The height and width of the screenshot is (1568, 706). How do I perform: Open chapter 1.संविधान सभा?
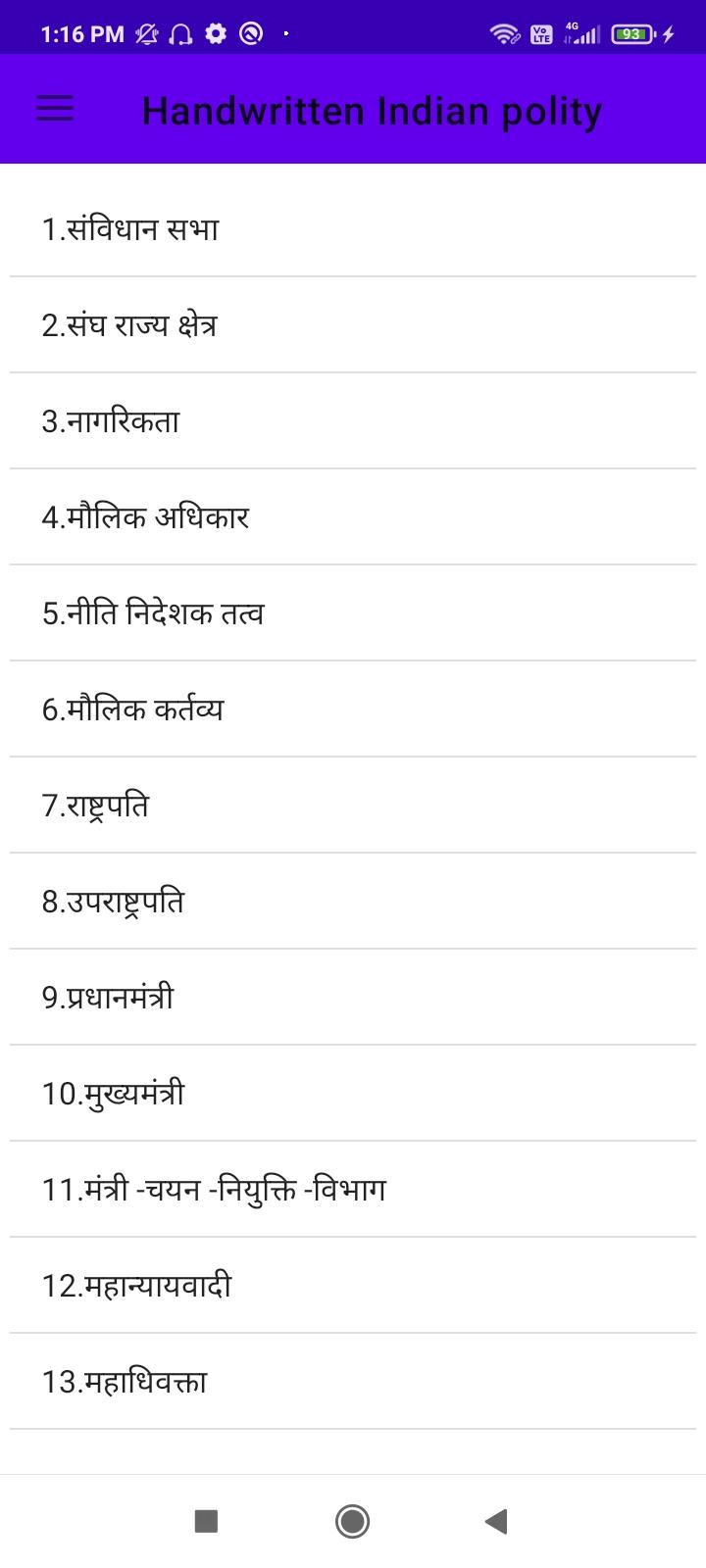click(x=130, y=229)
